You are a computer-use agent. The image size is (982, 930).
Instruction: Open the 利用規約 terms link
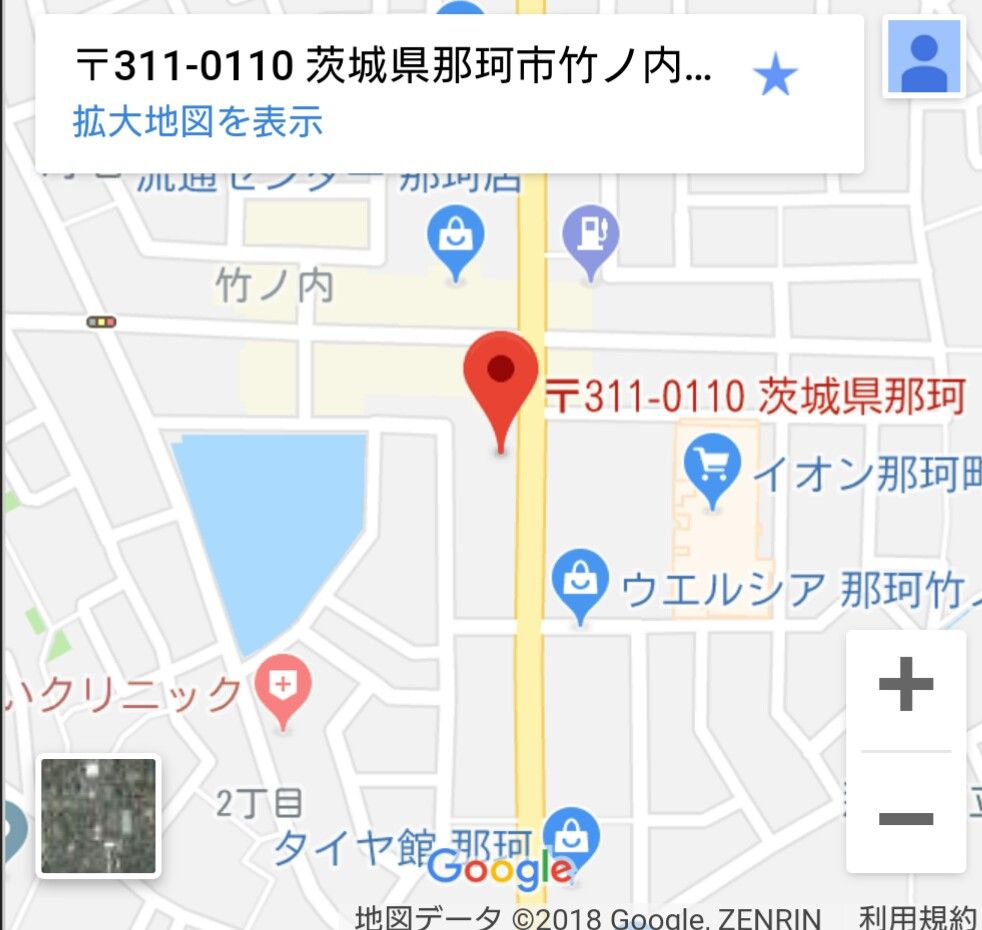[918, 917]
